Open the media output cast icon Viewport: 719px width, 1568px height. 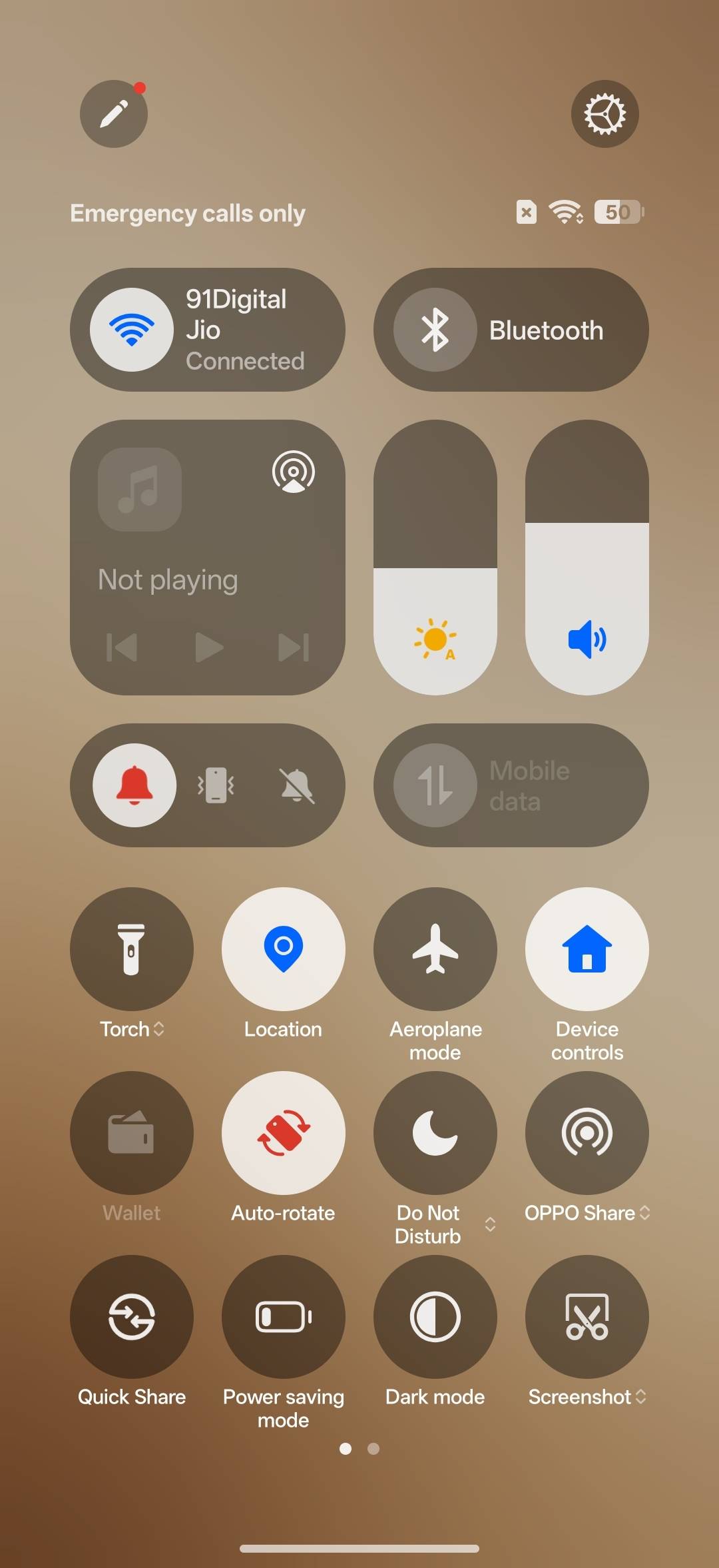coord(294,472)
